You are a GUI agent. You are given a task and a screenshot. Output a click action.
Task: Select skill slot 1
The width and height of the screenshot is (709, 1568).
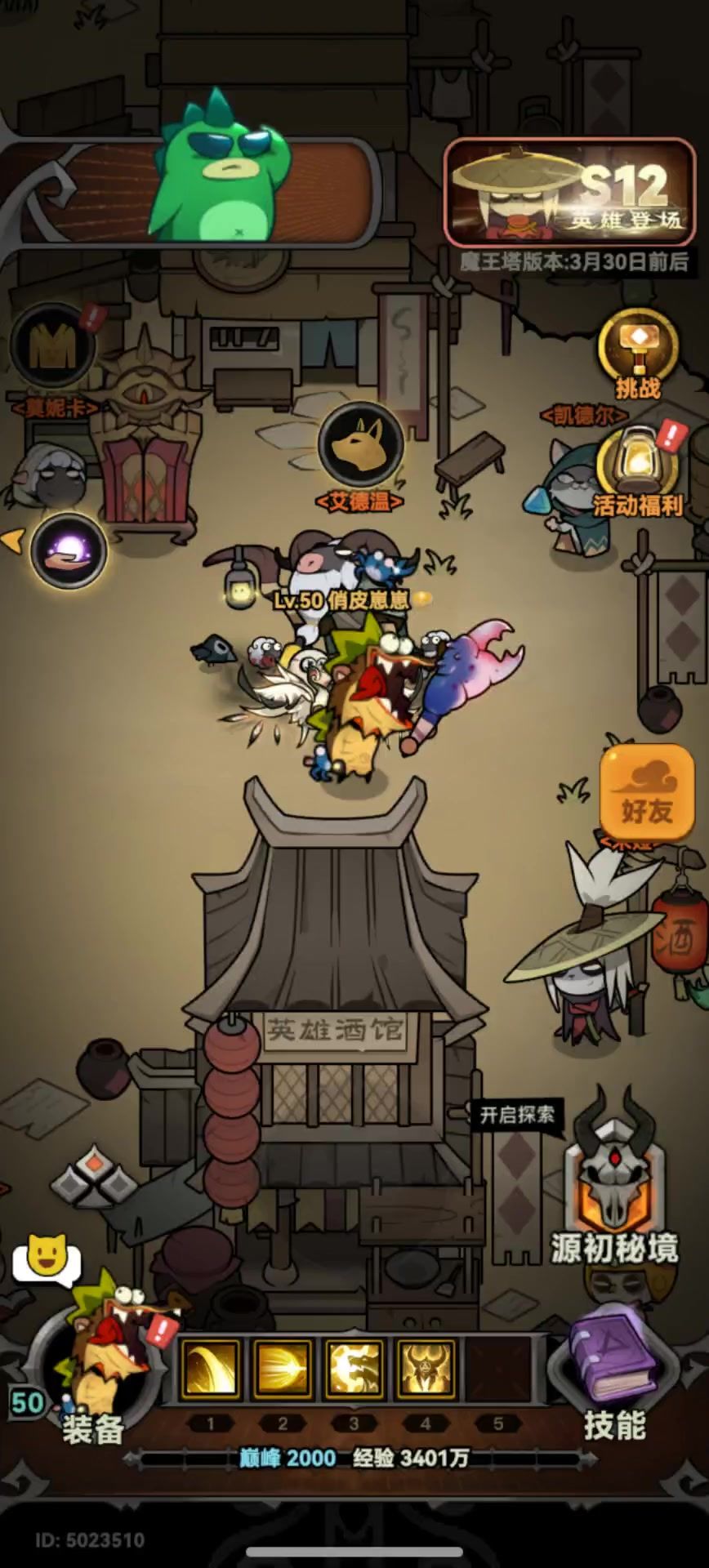coord(211,1368)
